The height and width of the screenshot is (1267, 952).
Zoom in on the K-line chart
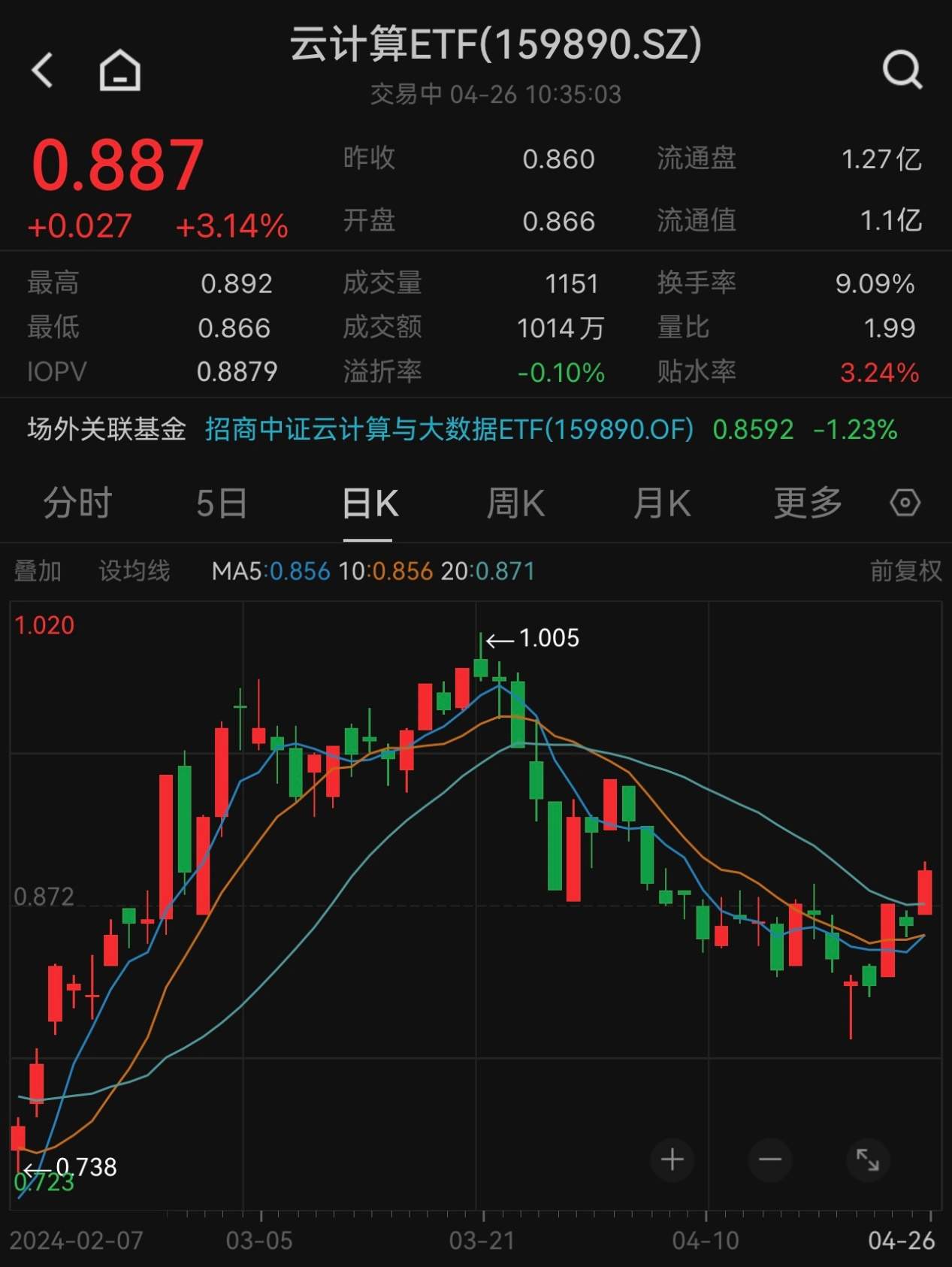coord(671,1160)
